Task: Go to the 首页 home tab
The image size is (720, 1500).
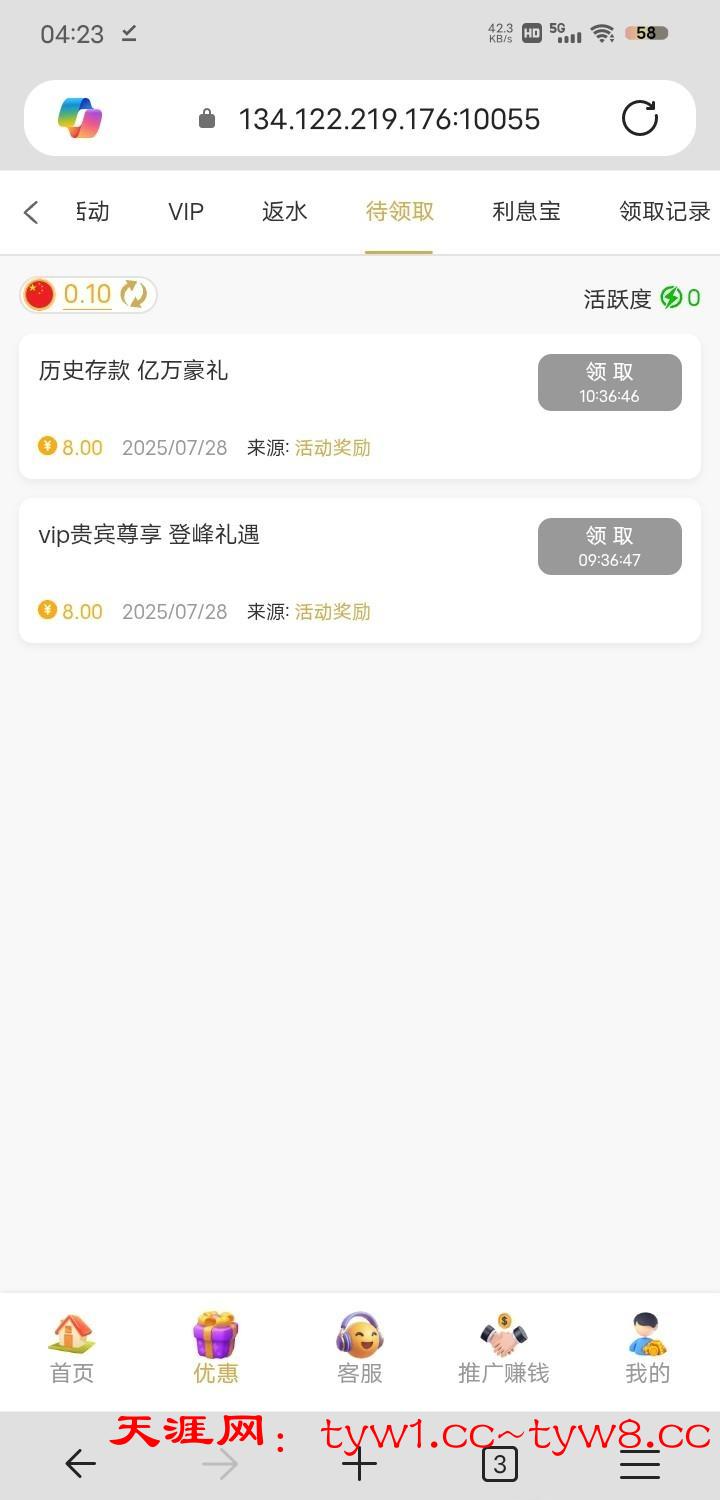Action: coord(72,1350)
